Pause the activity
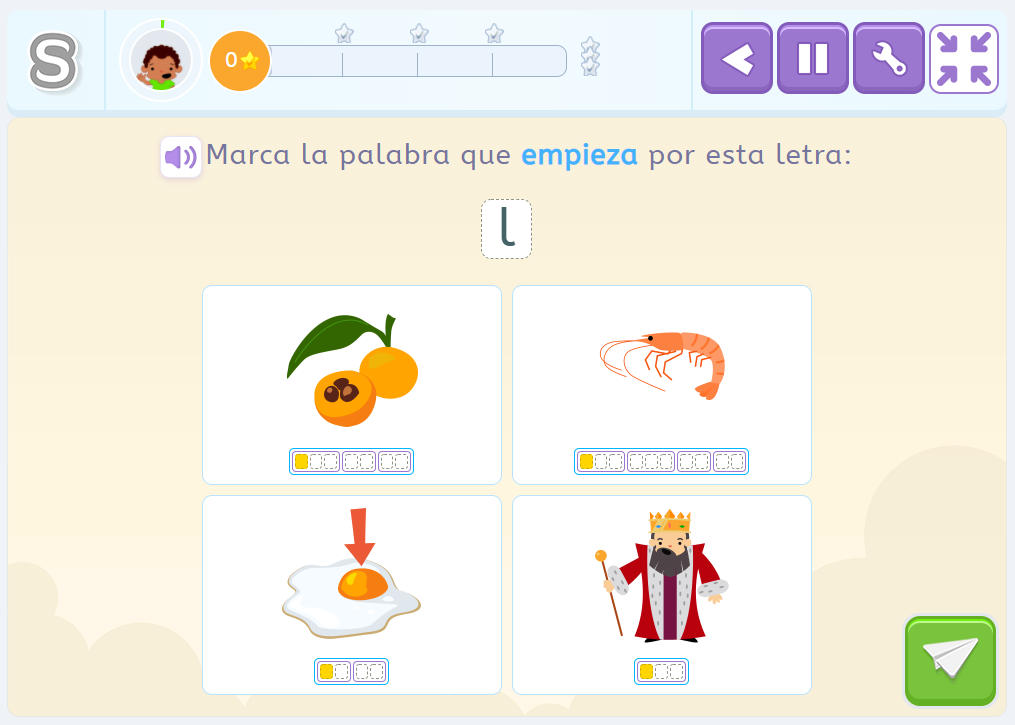This screenshot has height=725, width=1015. [812, 59]
